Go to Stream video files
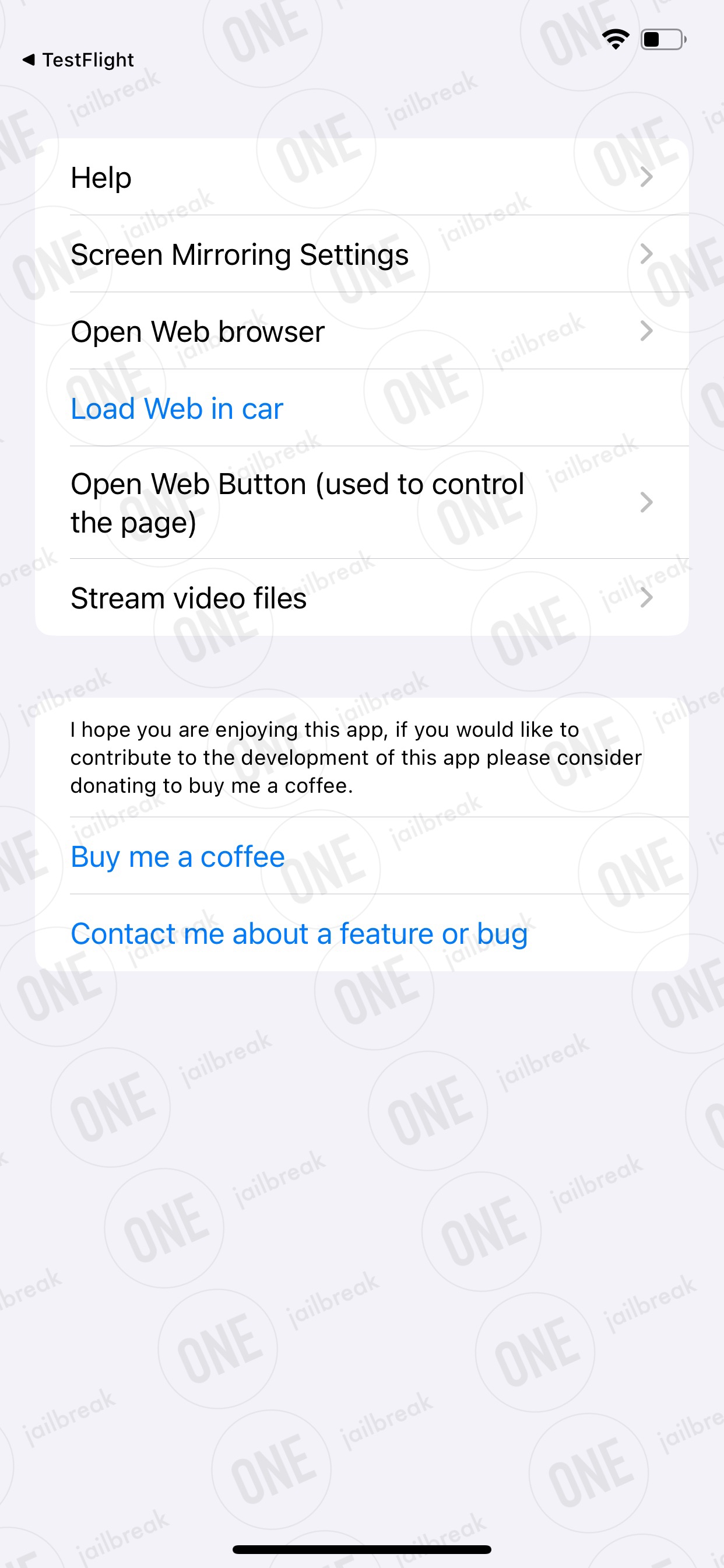Screen dimensions: 724x1568 (362, 598)
